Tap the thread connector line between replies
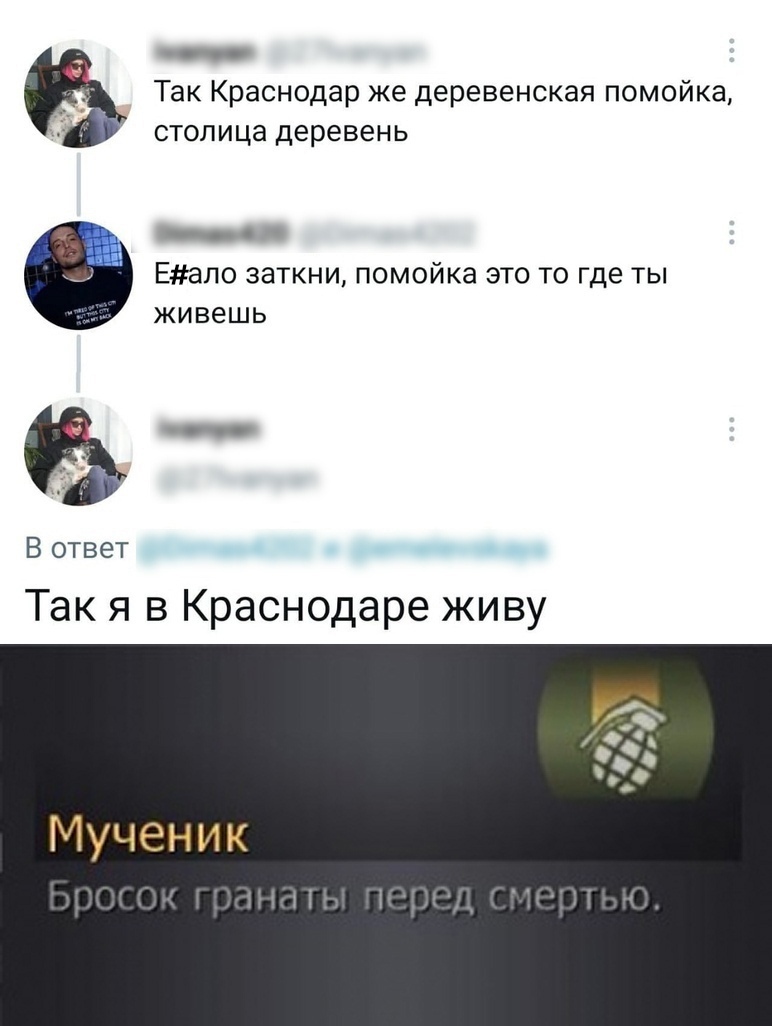Image resolution: width=772 pixels, height=1026 pixels. tap(80, 185)
